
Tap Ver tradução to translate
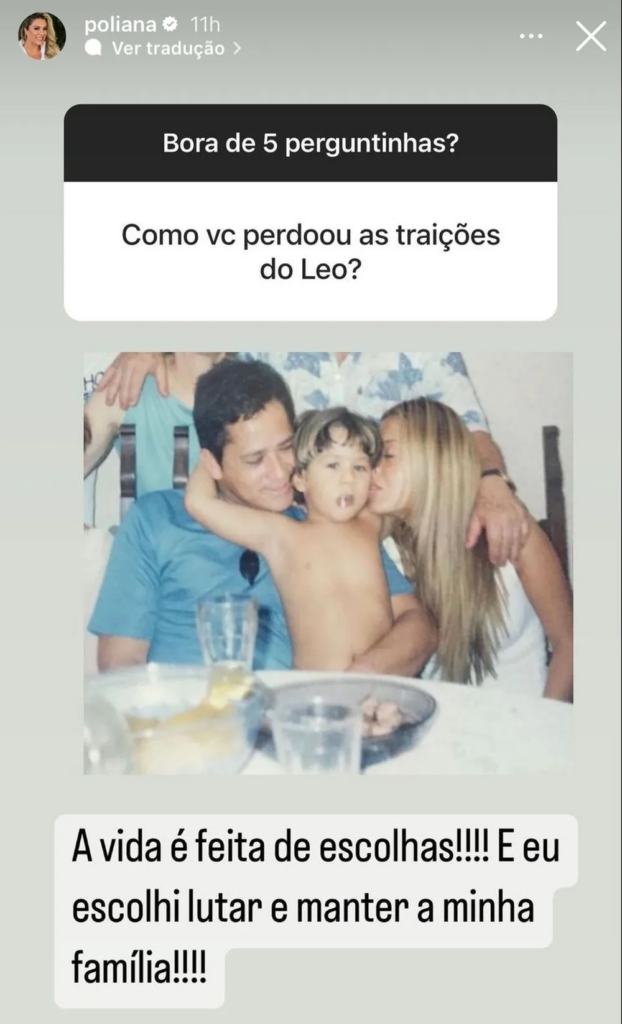pyautogui.click(x=167, y=48)
